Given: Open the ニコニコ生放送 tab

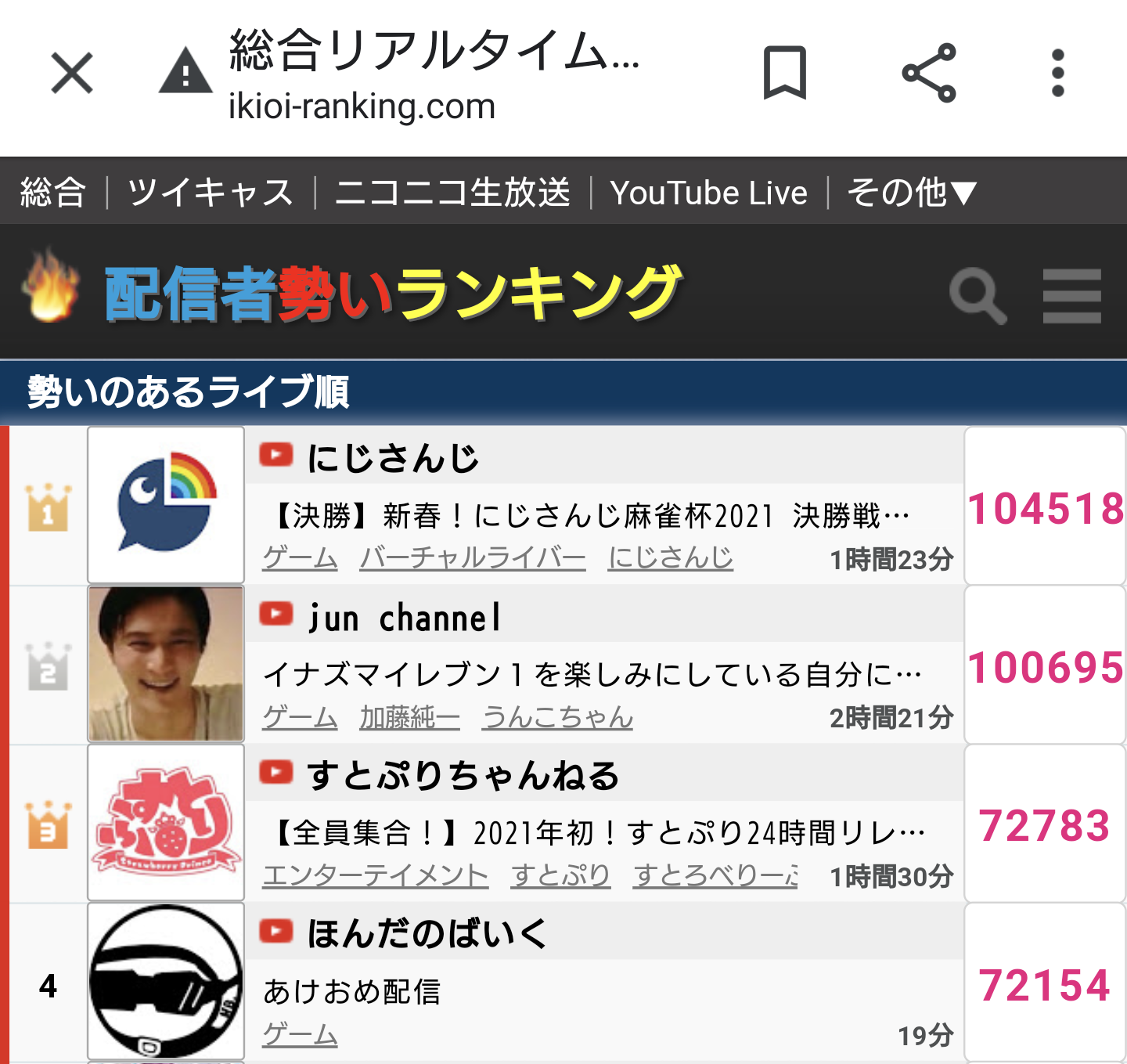Looking at the screenshot, I should click(x=452, y=193).
